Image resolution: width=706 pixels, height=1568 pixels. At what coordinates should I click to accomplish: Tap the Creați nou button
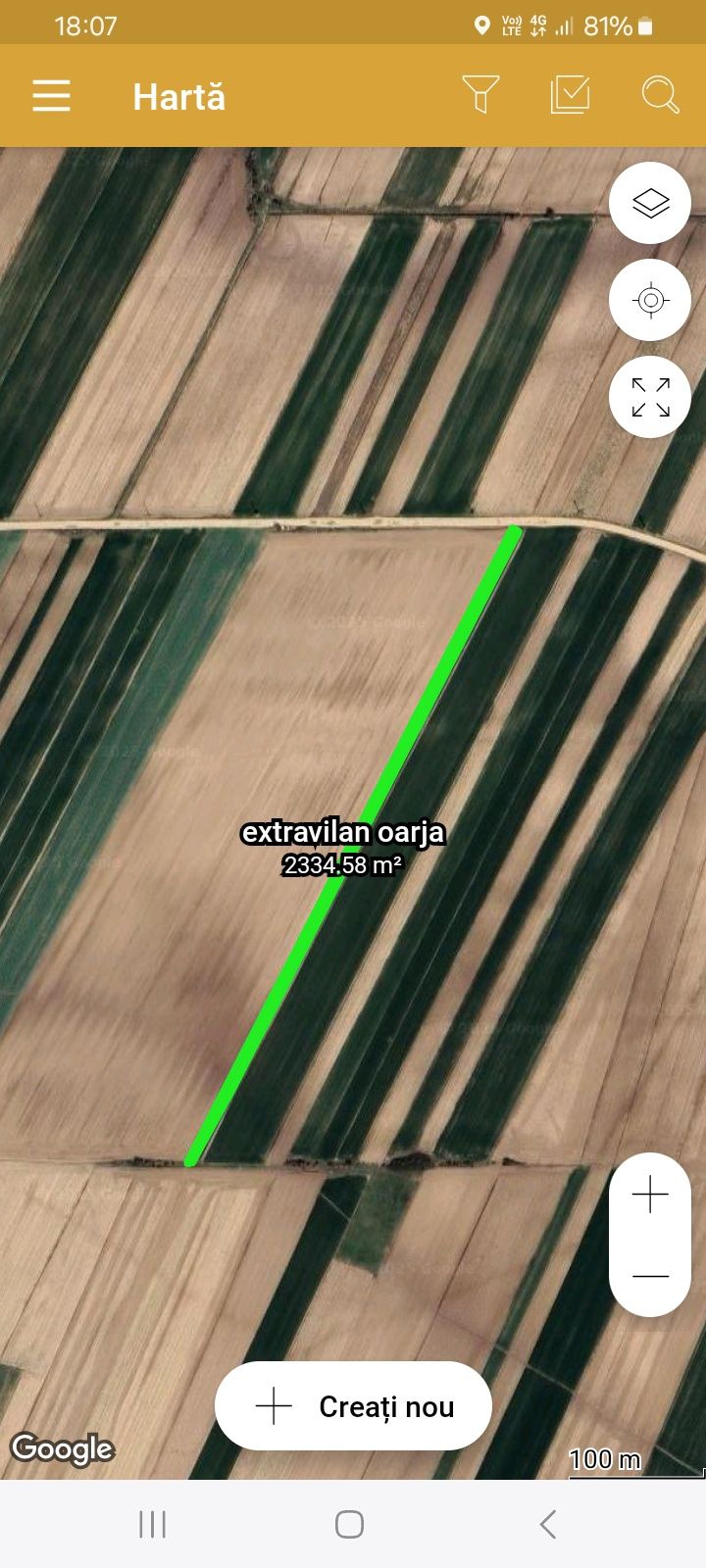[353, 1406]
